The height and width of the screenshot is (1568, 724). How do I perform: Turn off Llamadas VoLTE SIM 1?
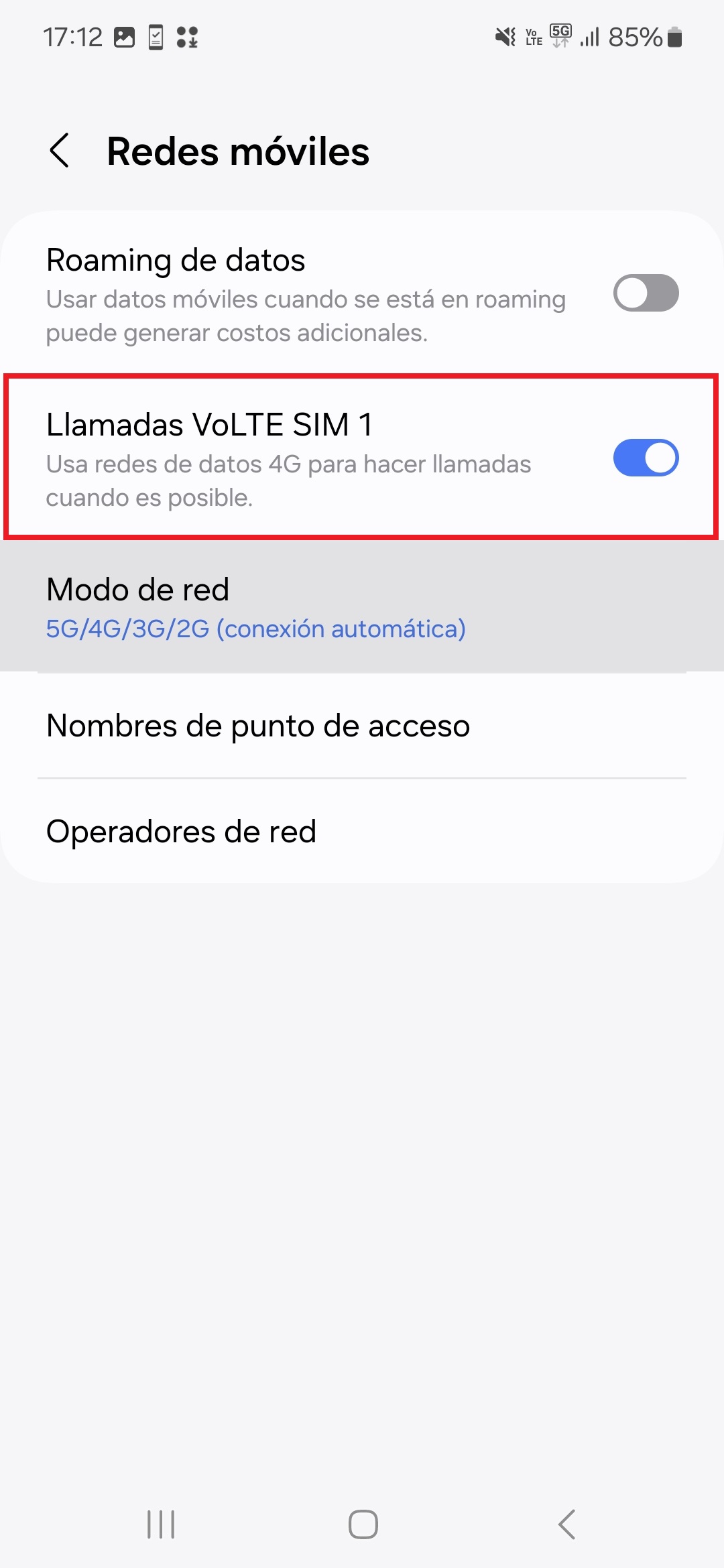pos(646,458)
